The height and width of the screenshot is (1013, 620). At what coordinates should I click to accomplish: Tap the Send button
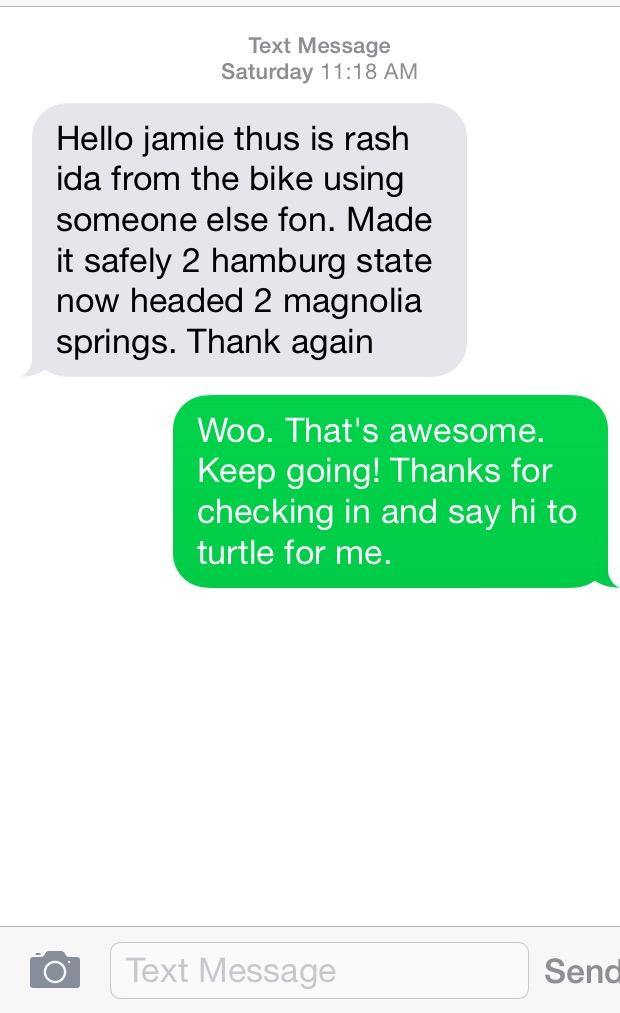(x=582, y=971)
